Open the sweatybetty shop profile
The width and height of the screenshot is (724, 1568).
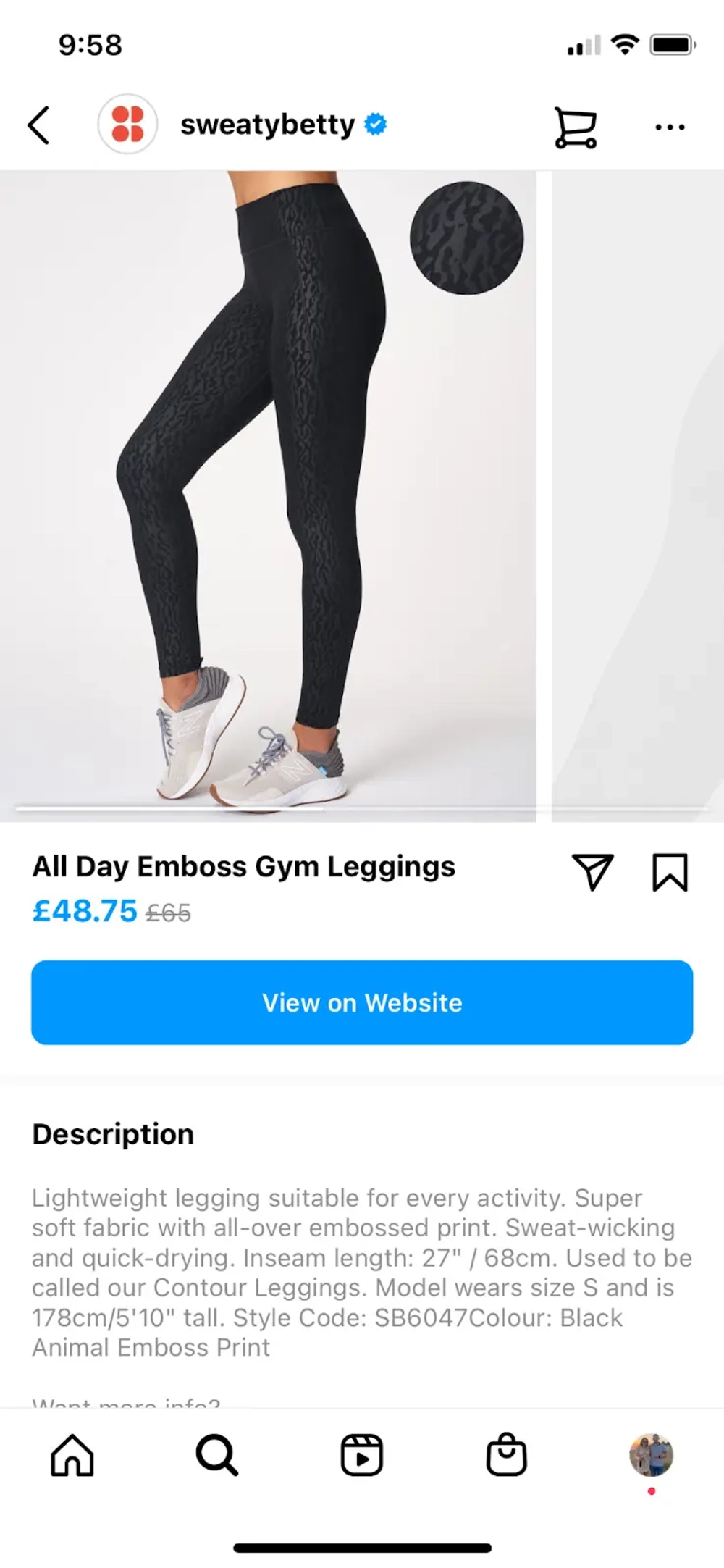pyautogui.click(x=267, y=125)
